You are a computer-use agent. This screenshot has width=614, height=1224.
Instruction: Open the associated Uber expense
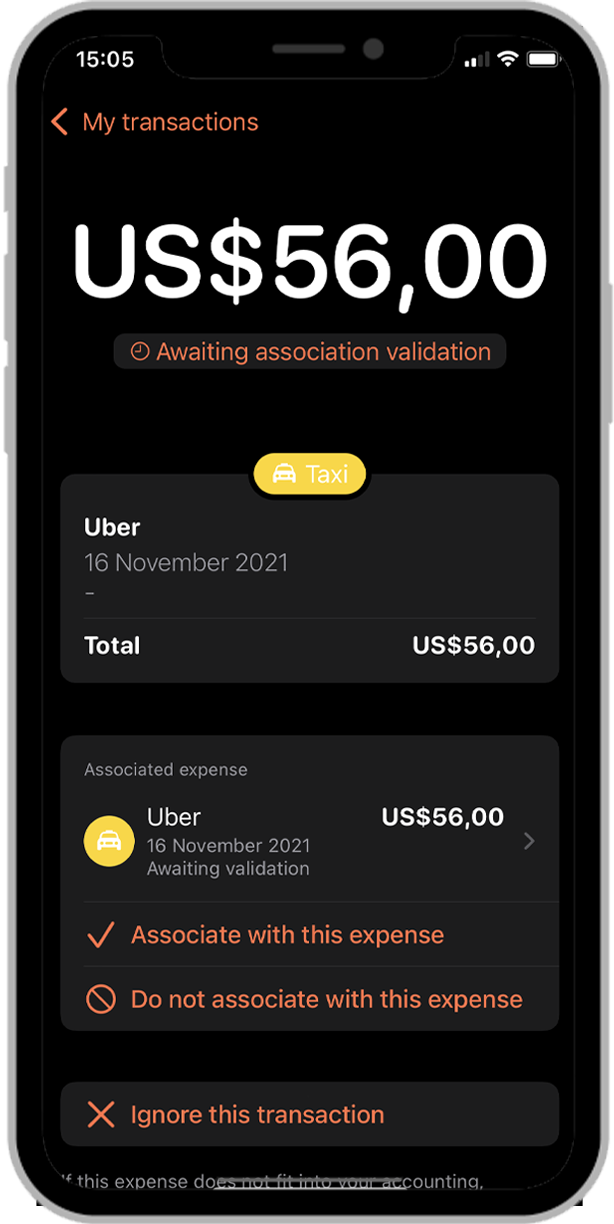click(310, 842)
